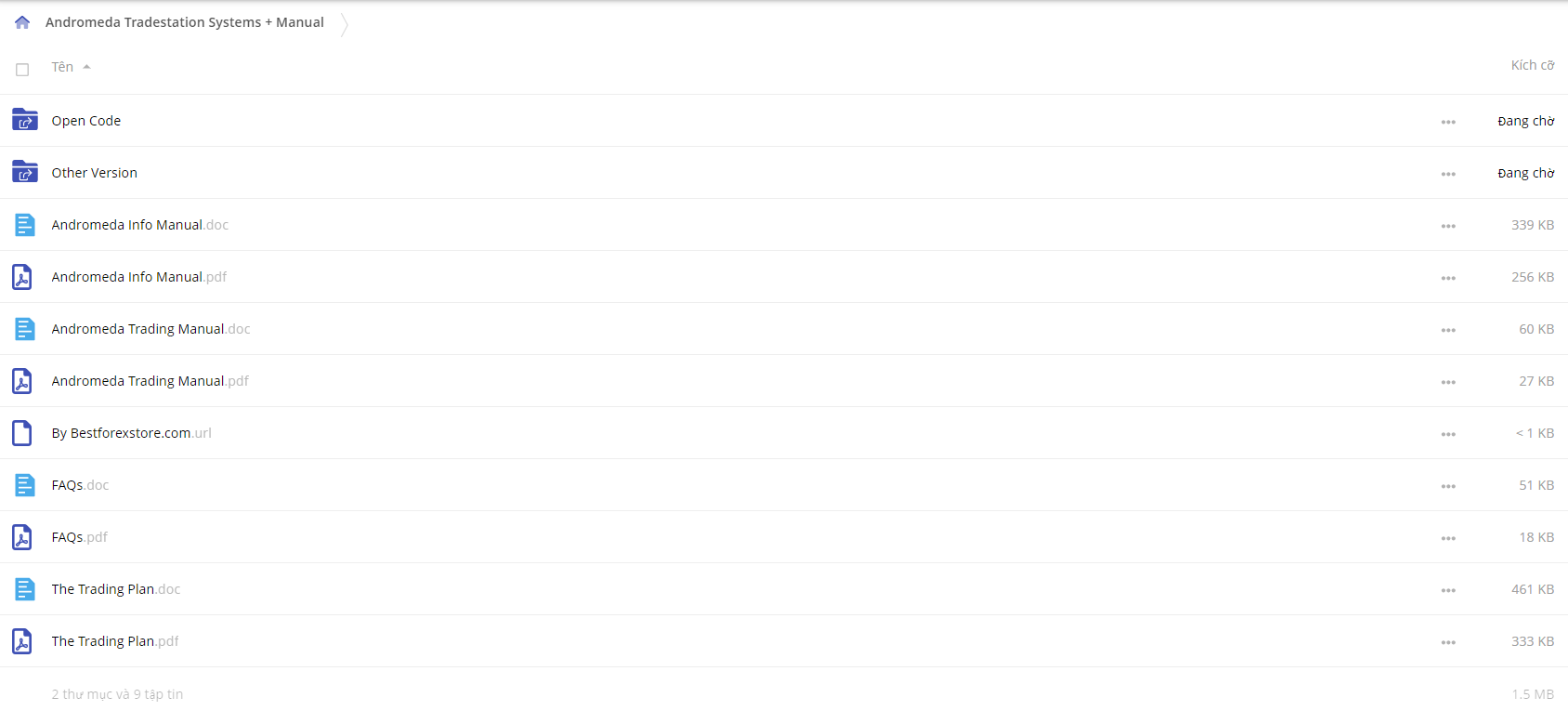Open the Andromeda Tradestation Systems + Manual breadcrumb
Image resolution: width=1568 pixels, height=724 pixels.
185,22
